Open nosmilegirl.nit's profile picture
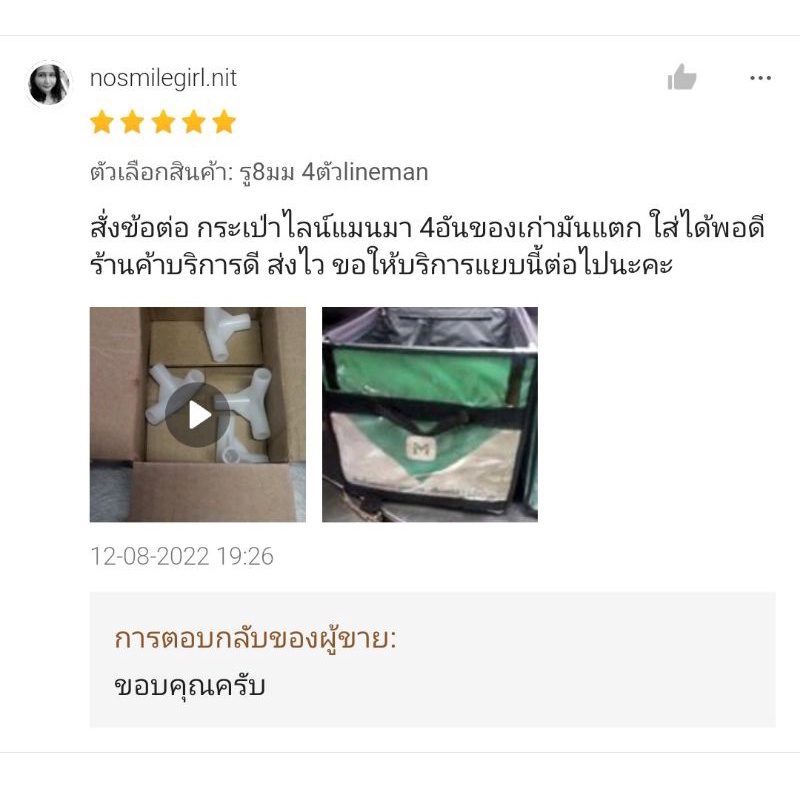This screenshot has width=800, height=800. [x=48, y=84]
